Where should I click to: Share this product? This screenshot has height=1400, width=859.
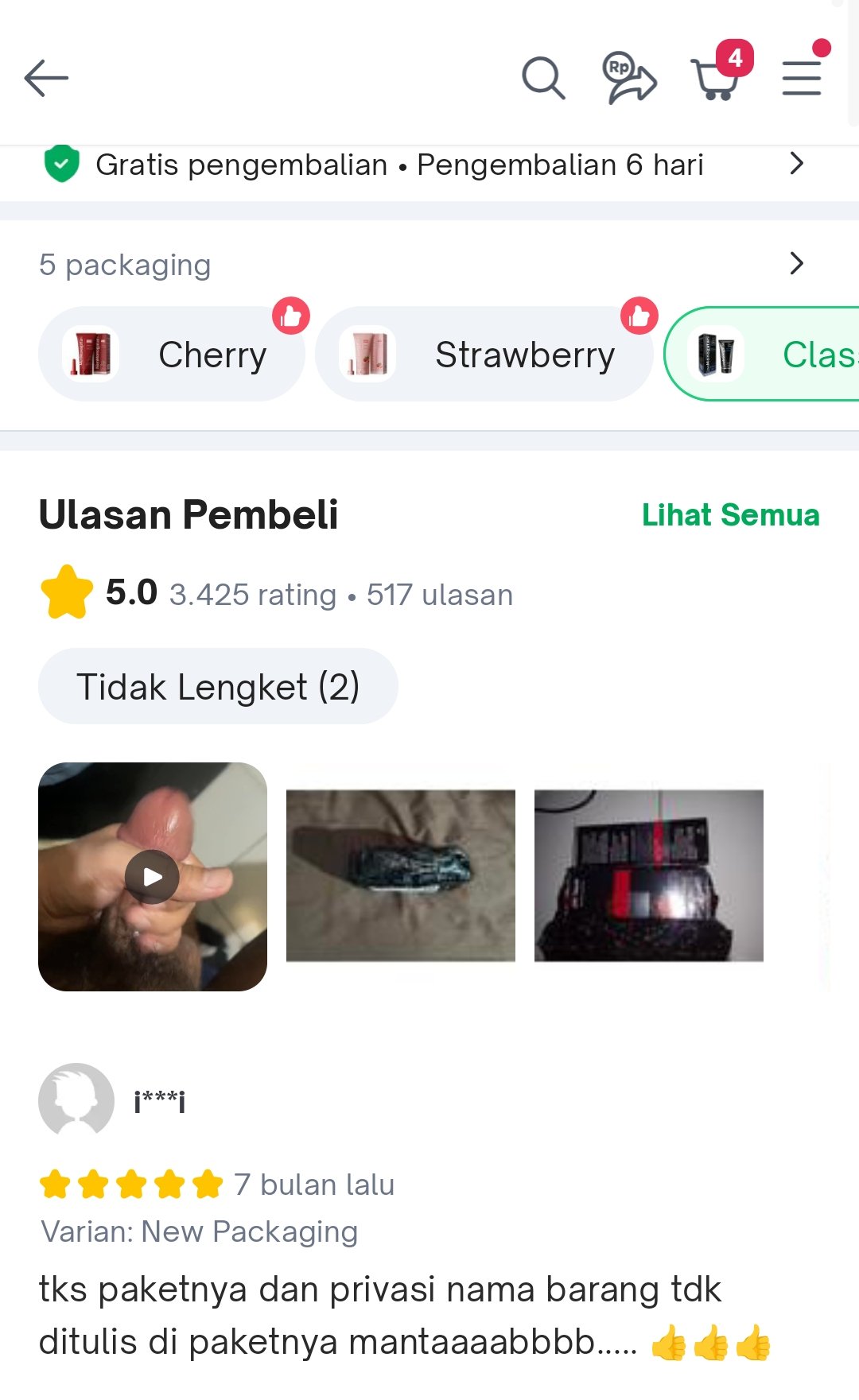(629, 78)
